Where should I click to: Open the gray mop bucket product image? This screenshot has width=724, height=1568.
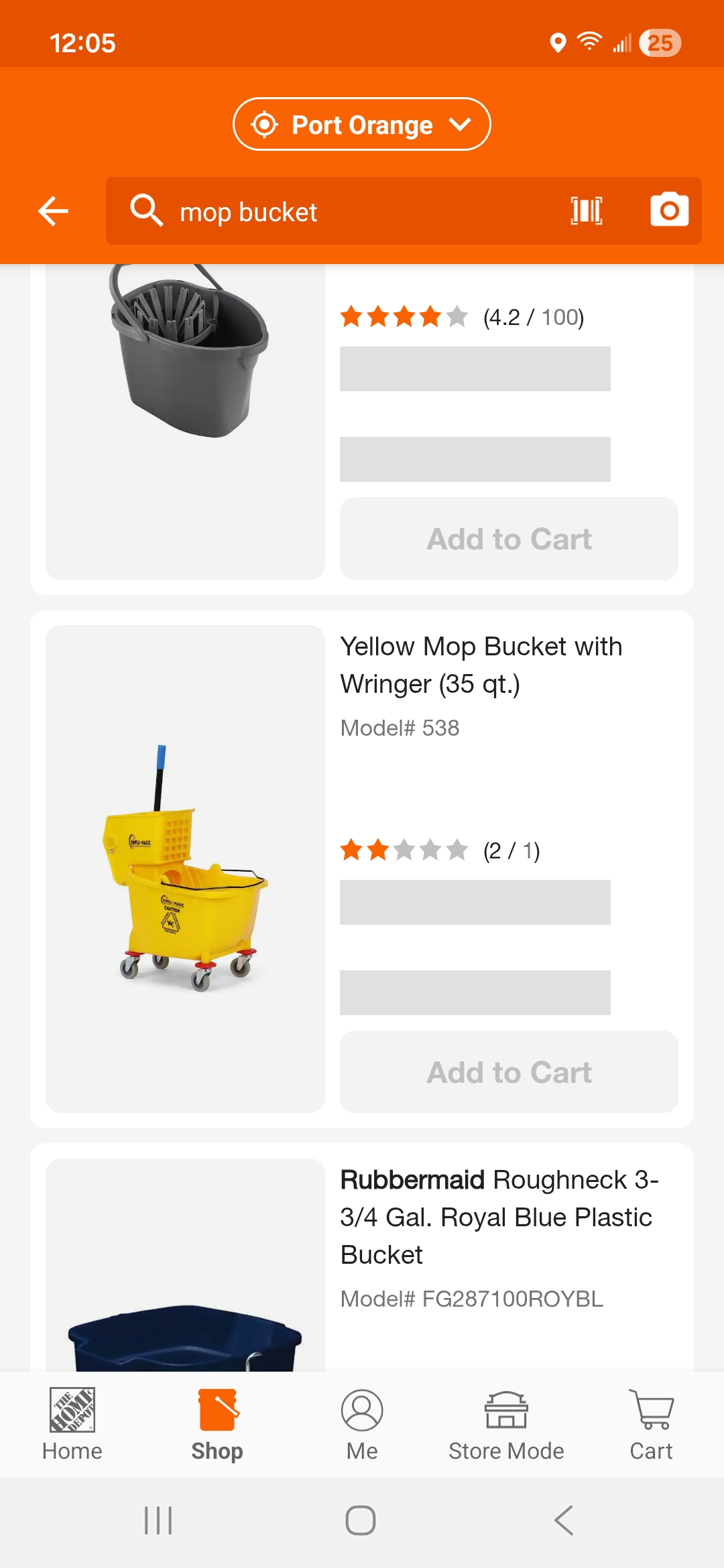tap(186, 375)
